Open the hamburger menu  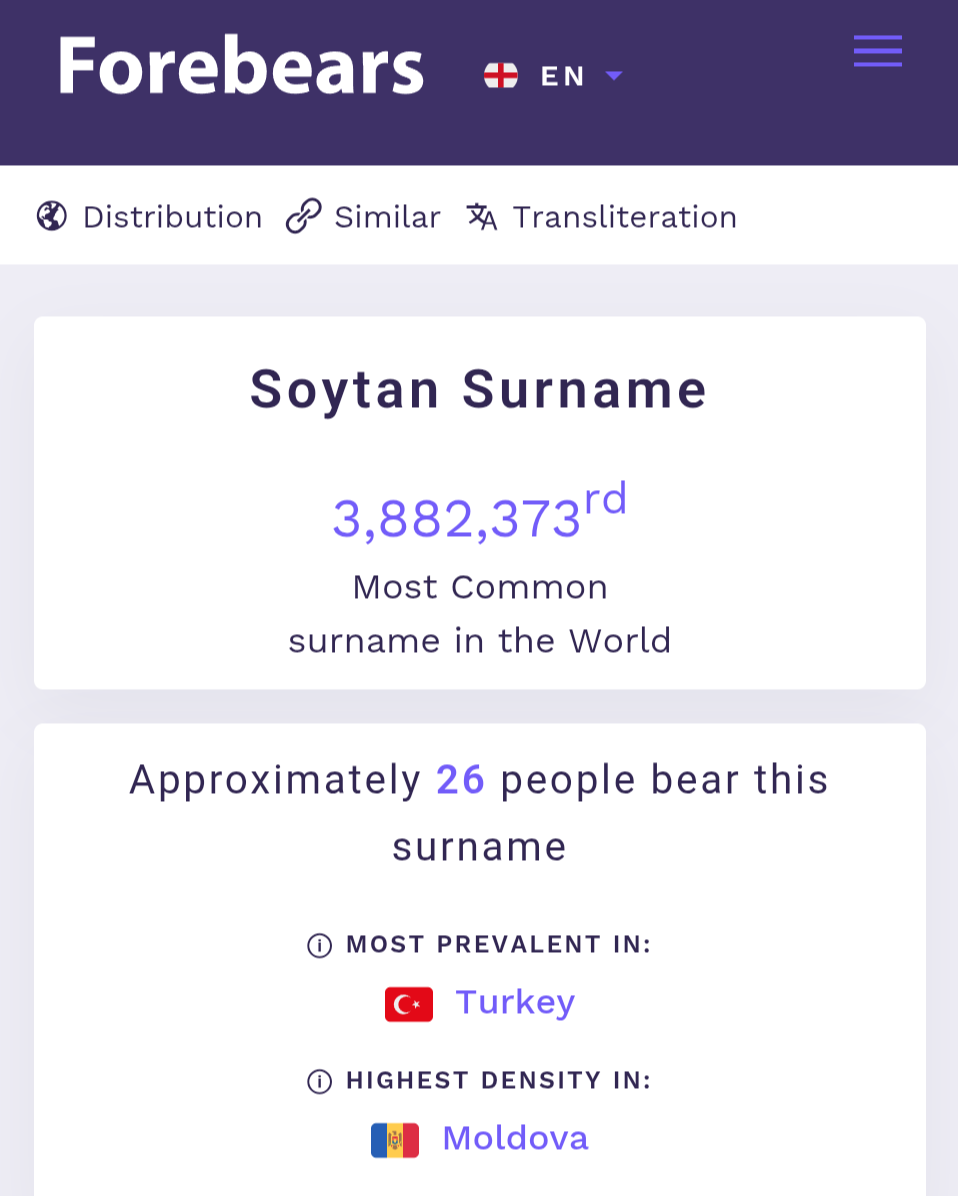[878, 51]
